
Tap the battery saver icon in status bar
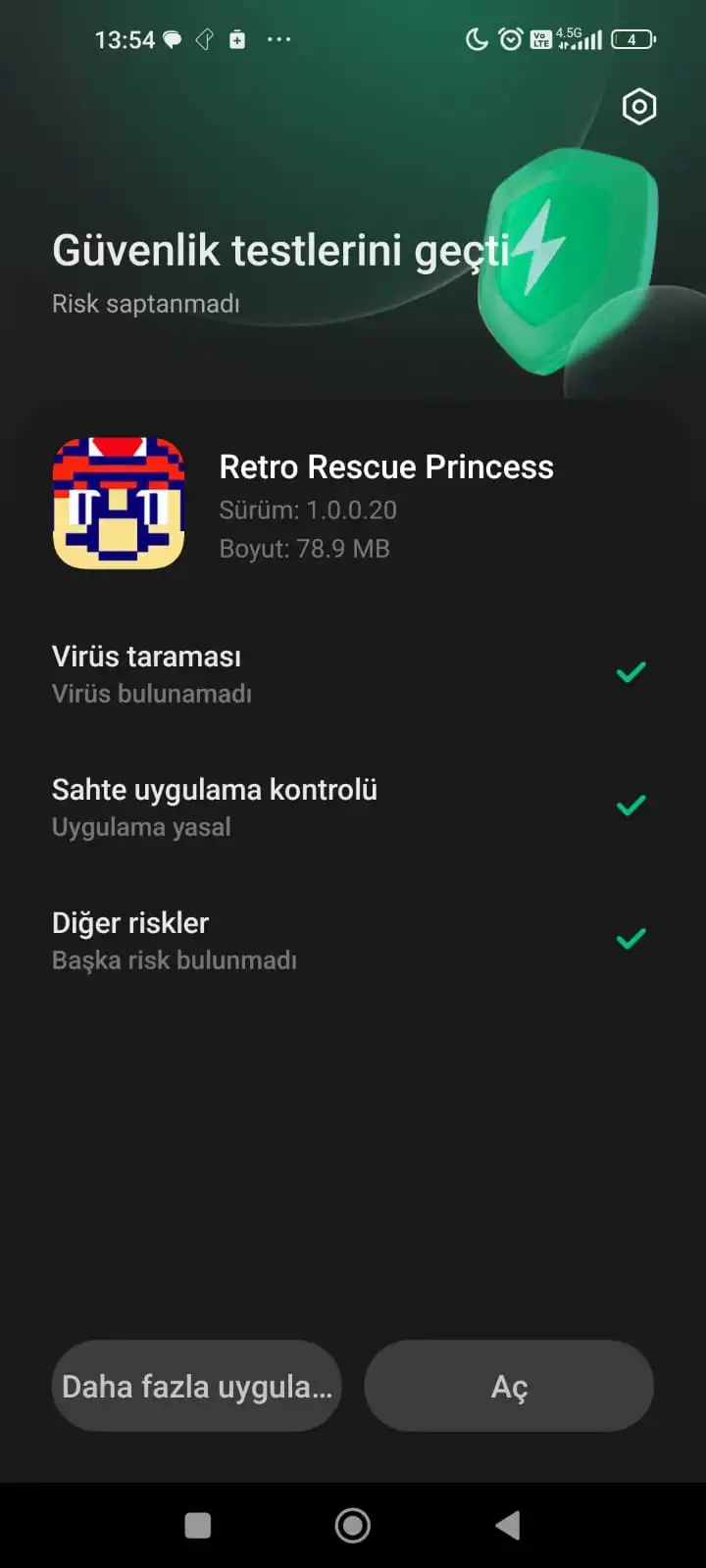coord(235,39)
